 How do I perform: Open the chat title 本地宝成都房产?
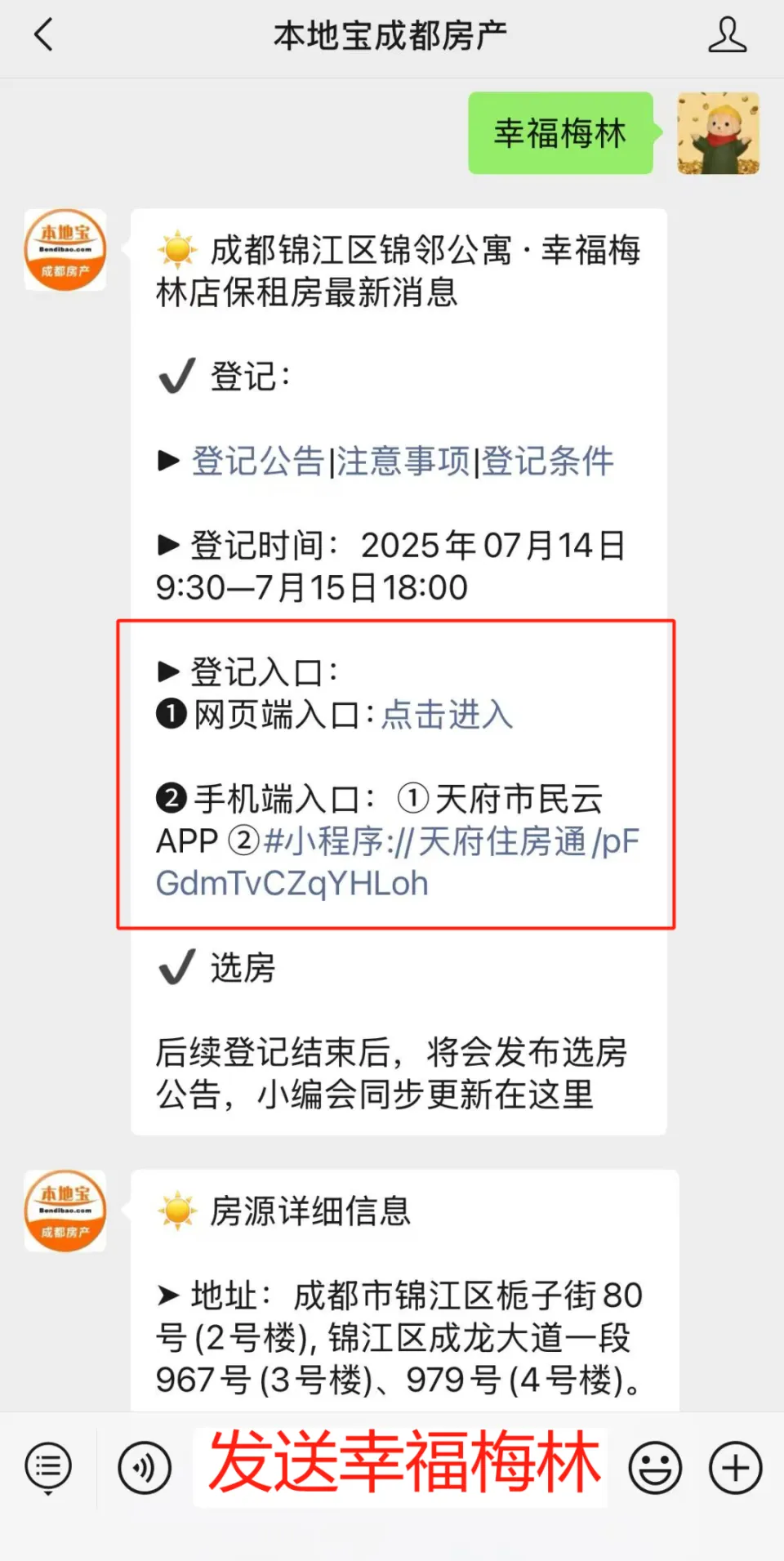390,34
